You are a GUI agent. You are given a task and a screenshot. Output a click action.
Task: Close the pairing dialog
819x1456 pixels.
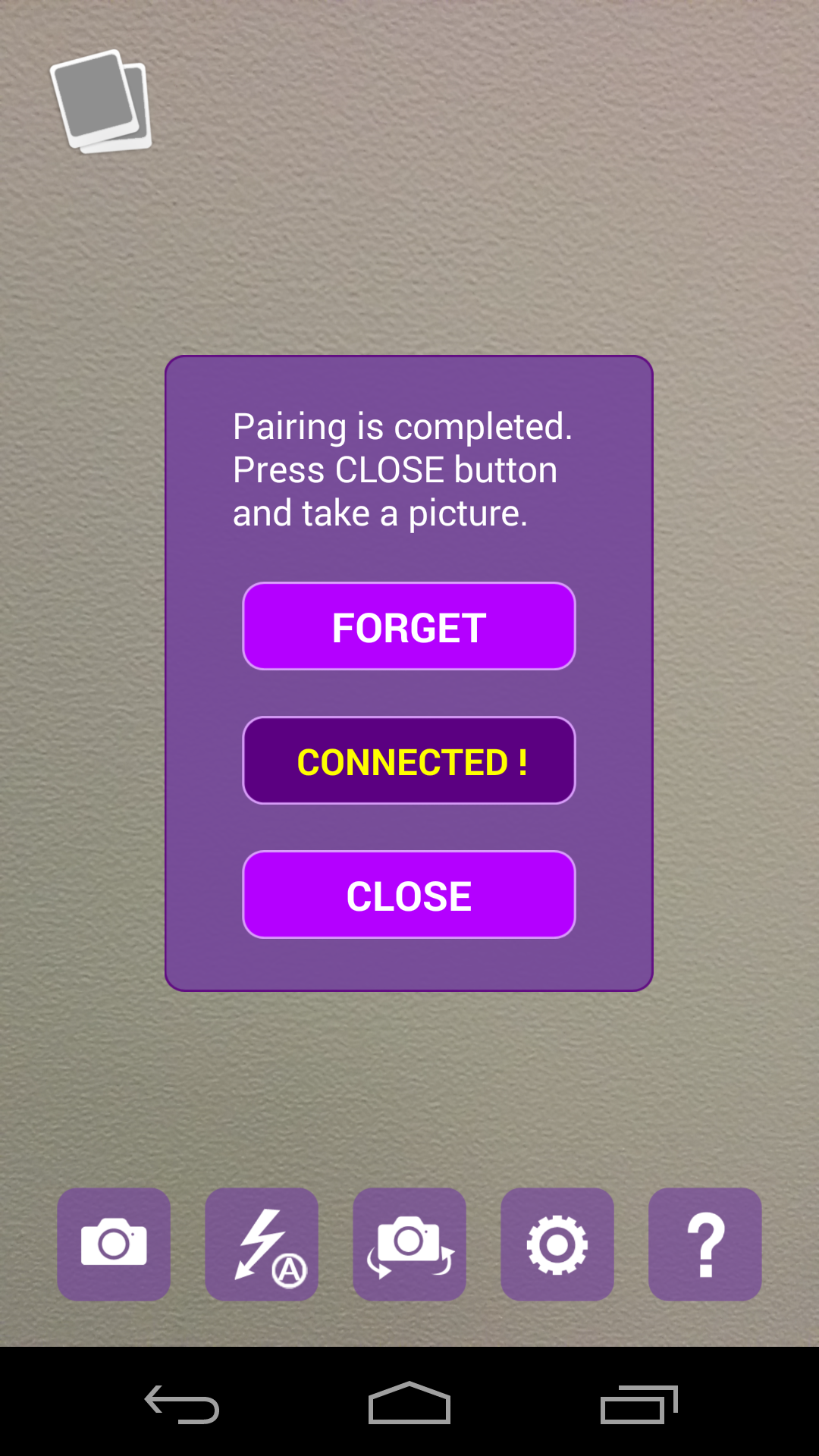click(409, 895)
